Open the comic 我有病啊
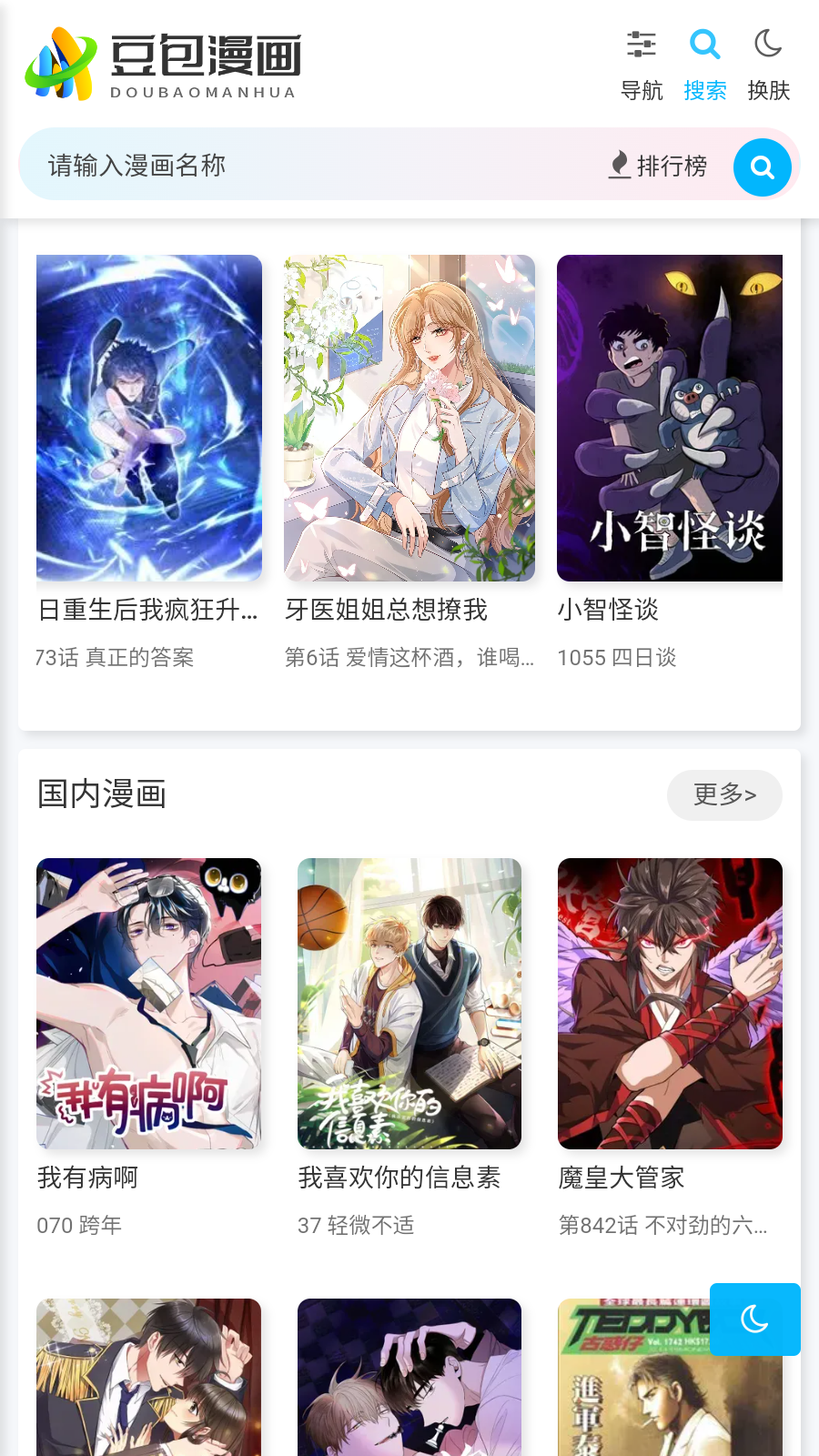This screenshot has width=819, height=1456. [x=149, y=1004]
